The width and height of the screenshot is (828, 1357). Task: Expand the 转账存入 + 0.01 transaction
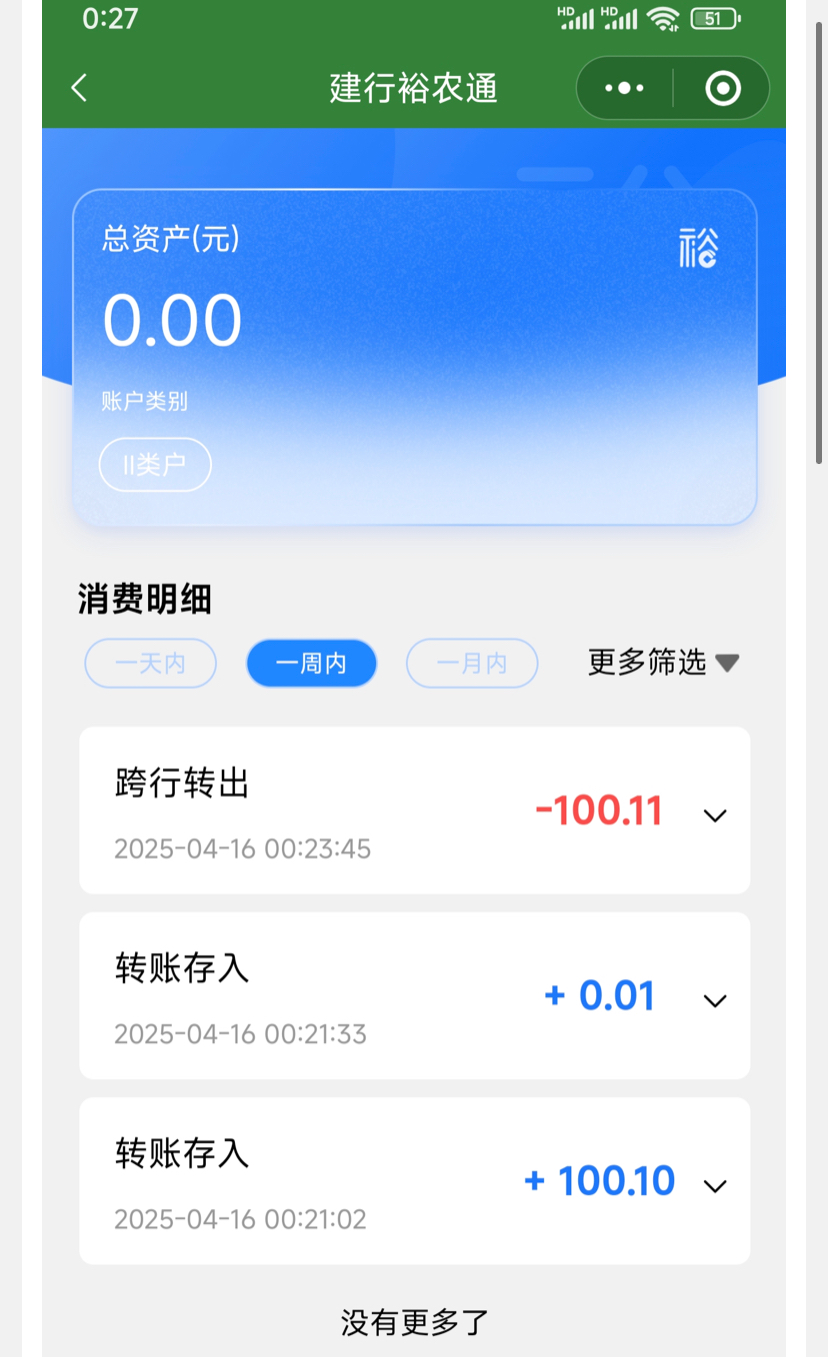coord(714,1000)
